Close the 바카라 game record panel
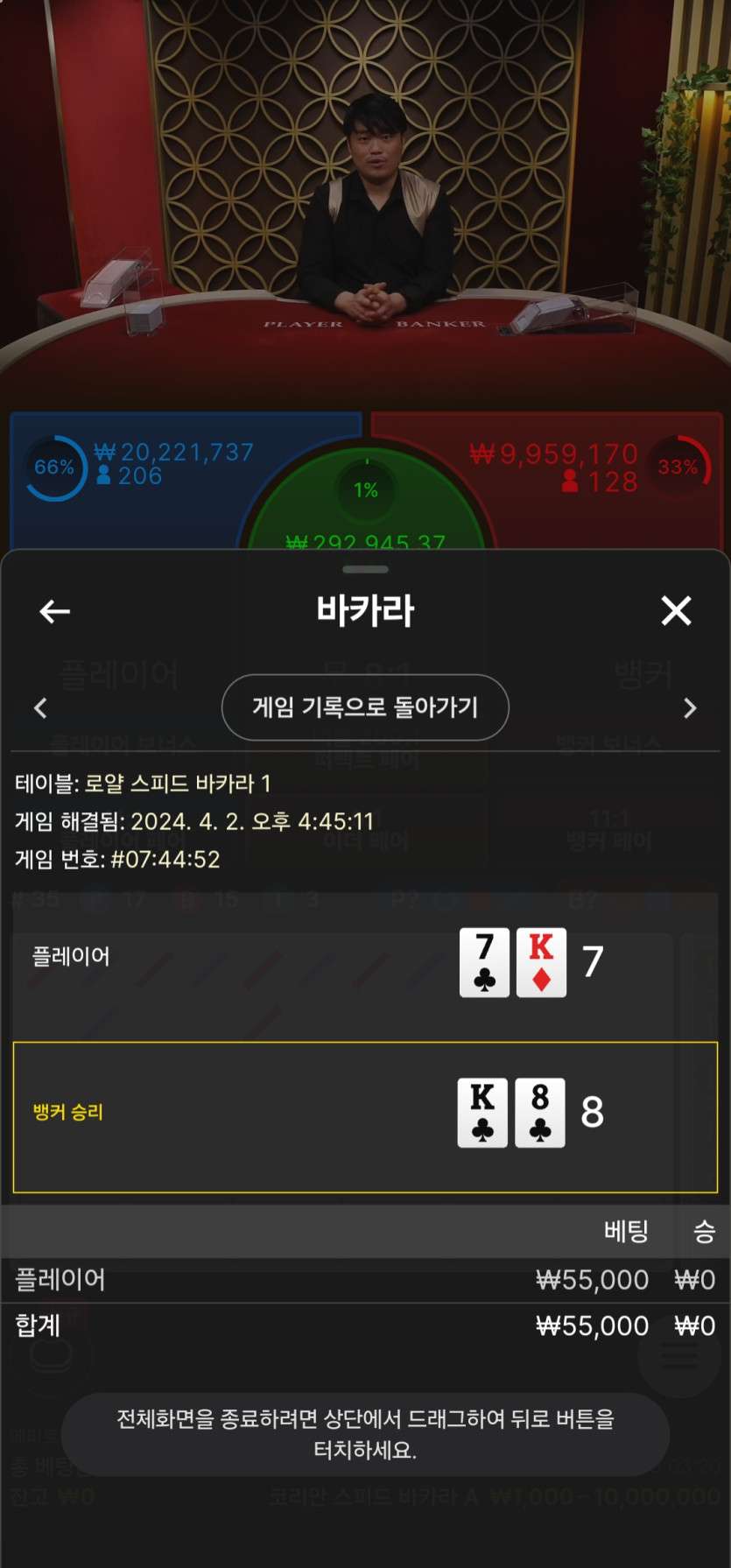 pos(676,611)
